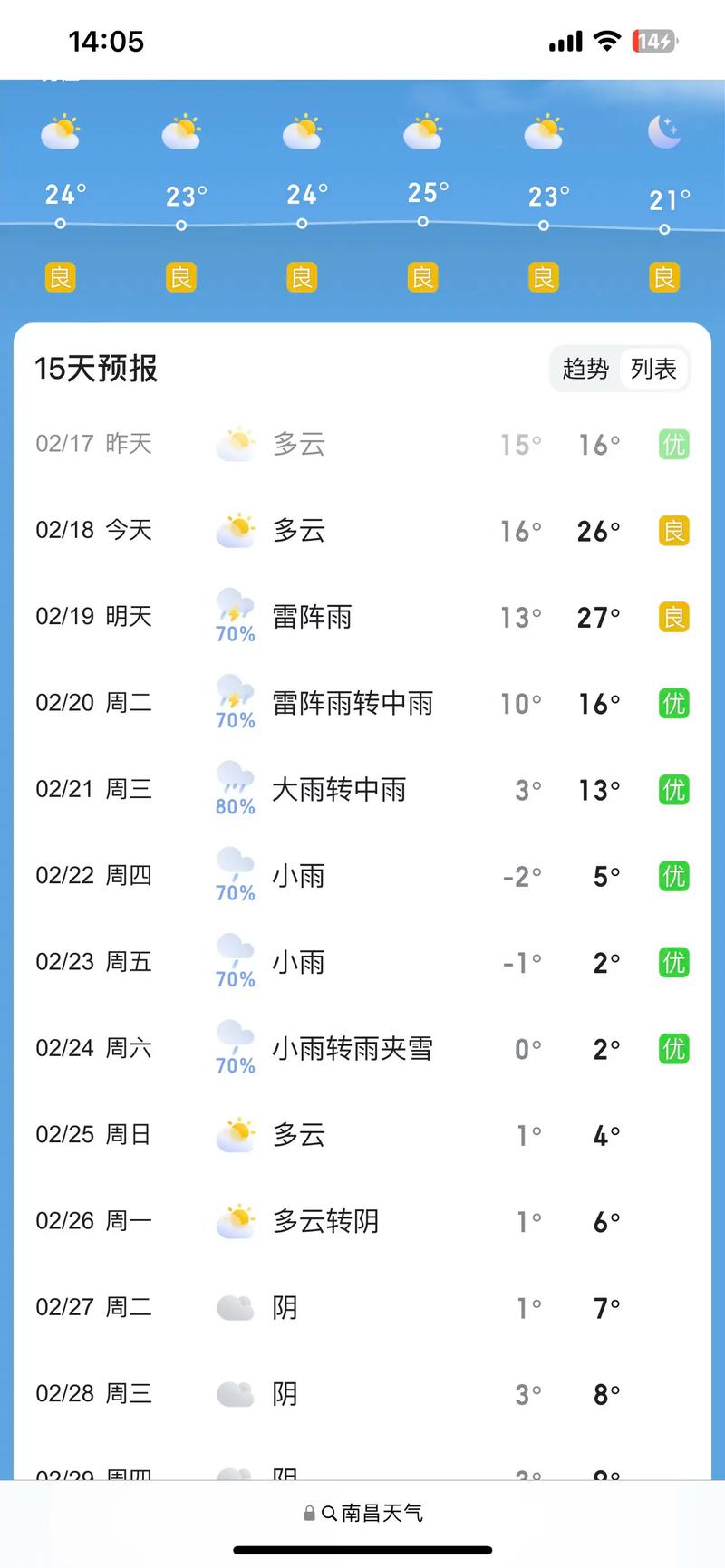Select the 15天预报 section header
This screenshot has height=1568, width=725.
pyautogui.click(x=96, y=369)
